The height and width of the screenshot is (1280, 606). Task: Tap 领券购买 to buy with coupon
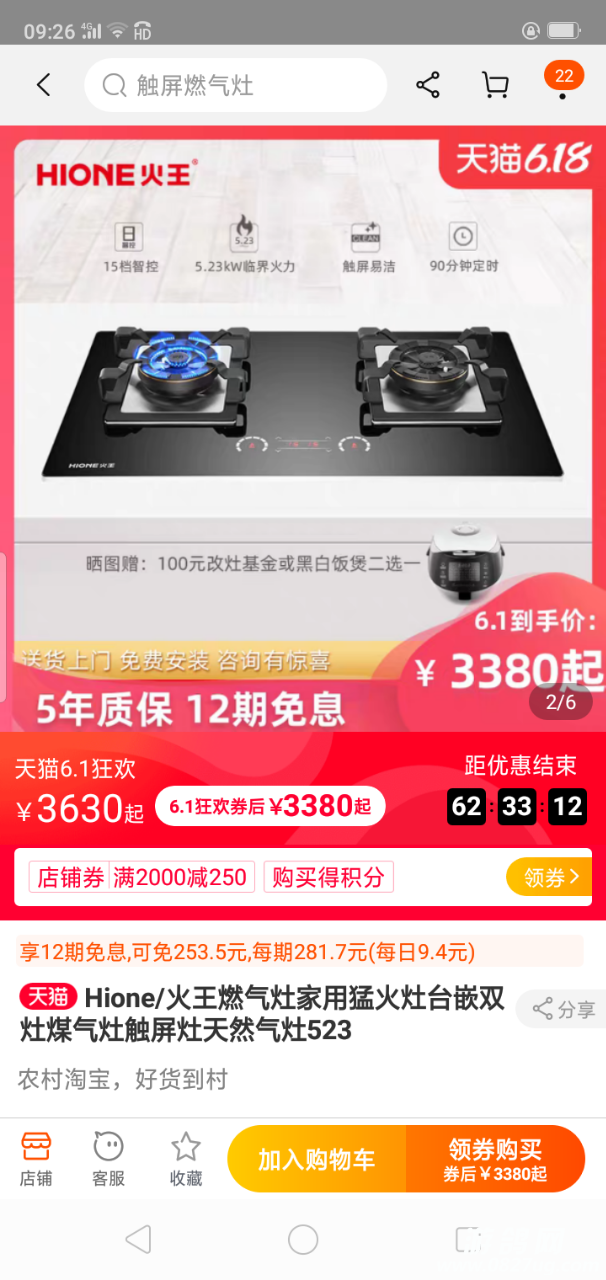click(x=495, y=1159)
